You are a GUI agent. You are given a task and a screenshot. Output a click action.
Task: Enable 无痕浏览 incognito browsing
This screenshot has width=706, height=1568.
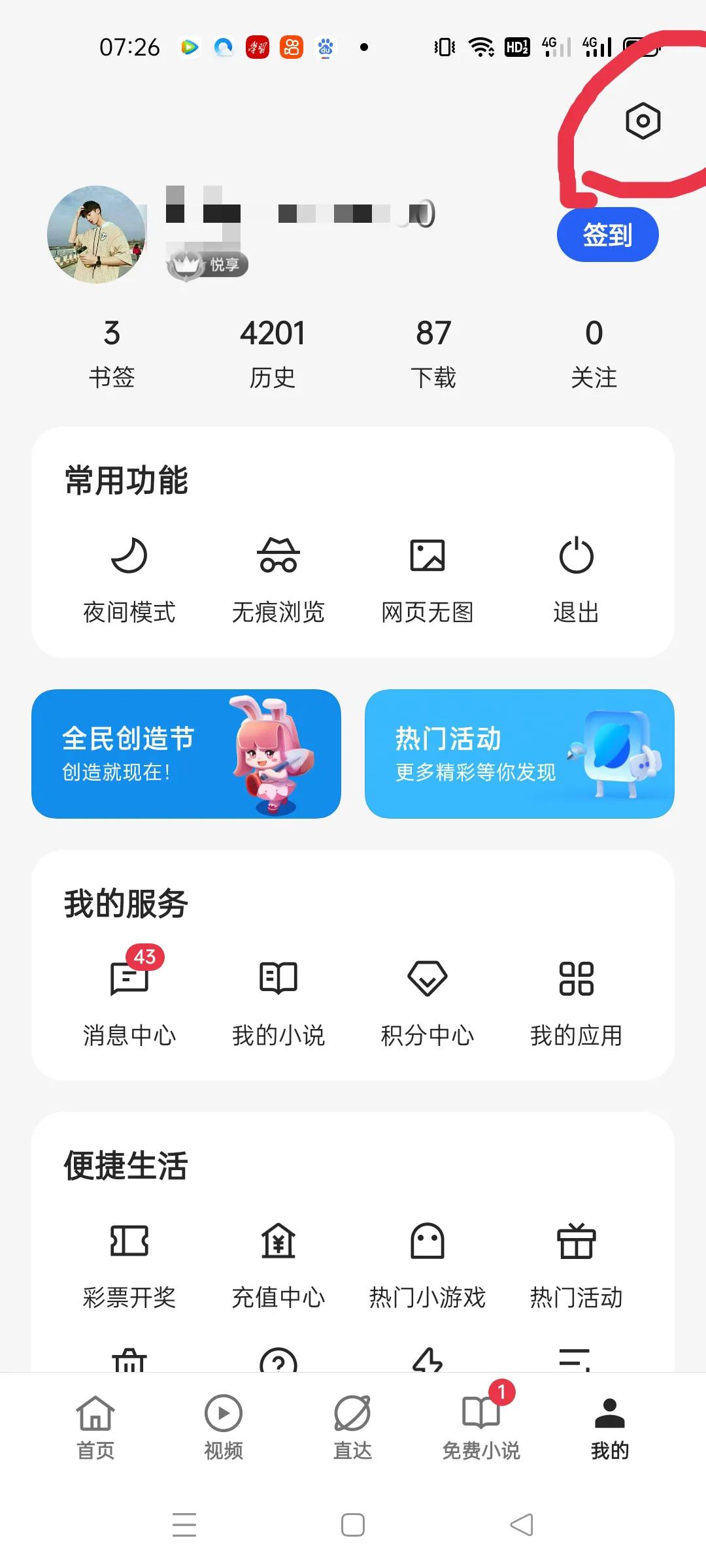coord(278,575)
